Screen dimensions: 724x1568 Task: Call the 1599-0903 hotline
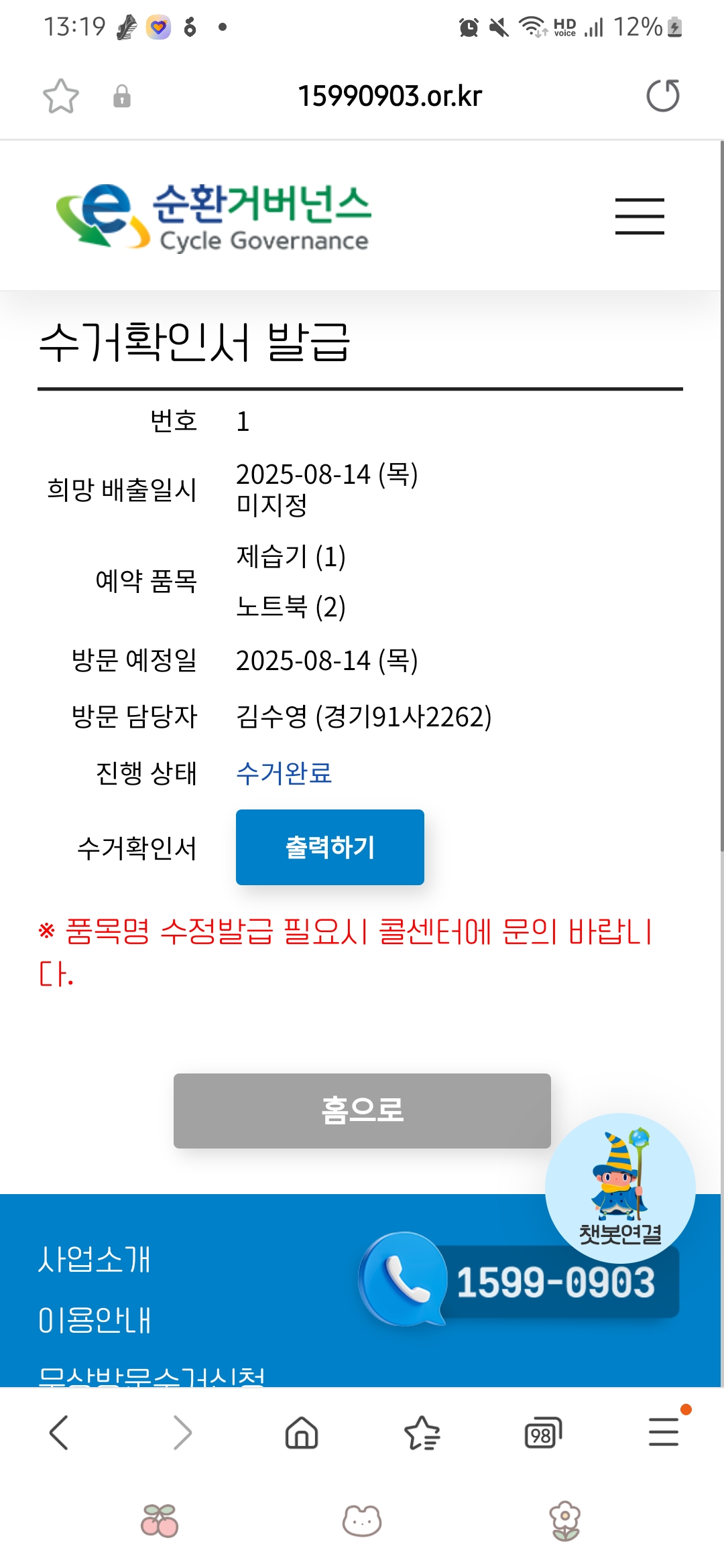520,1281
